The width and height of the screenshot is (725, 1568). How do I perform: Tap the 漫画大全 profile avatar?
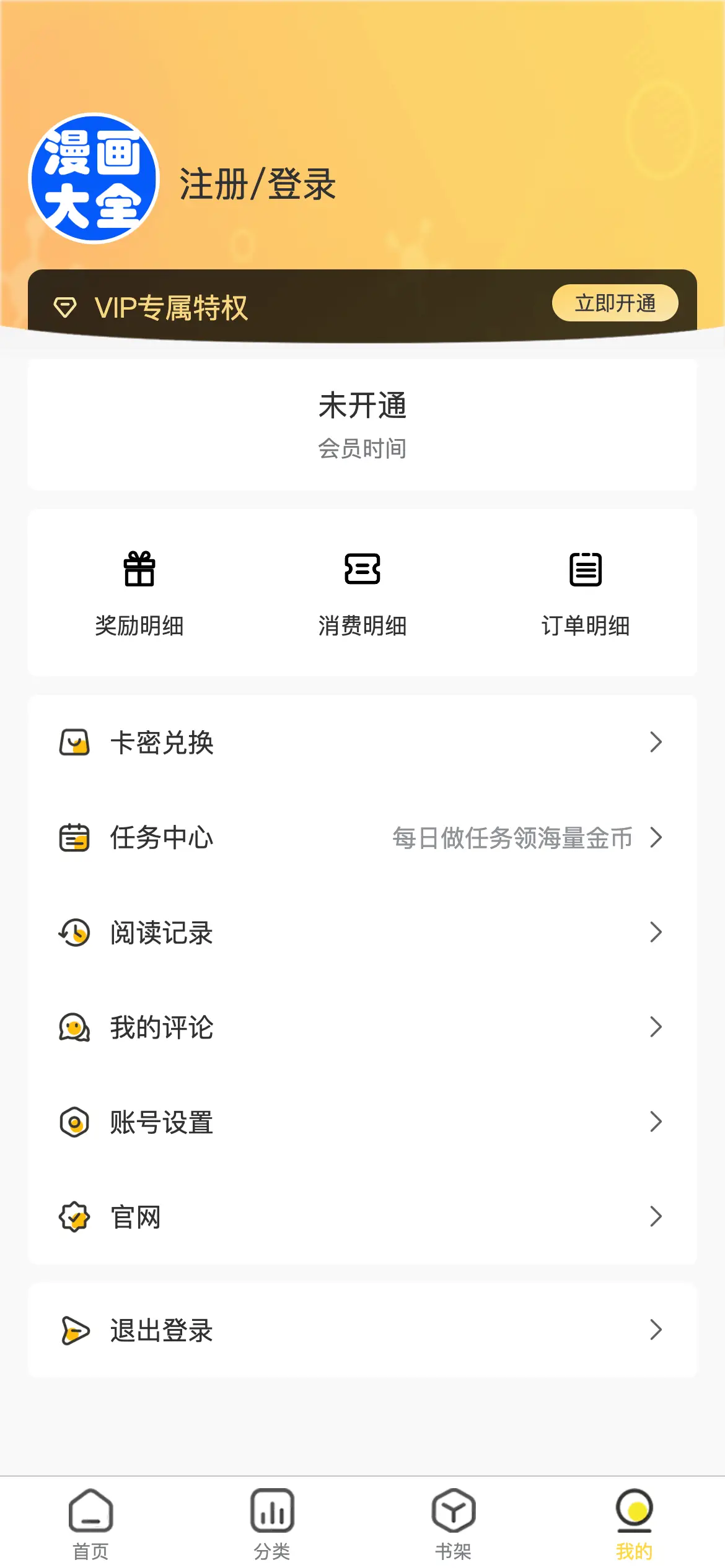click(x=94, y=178)
